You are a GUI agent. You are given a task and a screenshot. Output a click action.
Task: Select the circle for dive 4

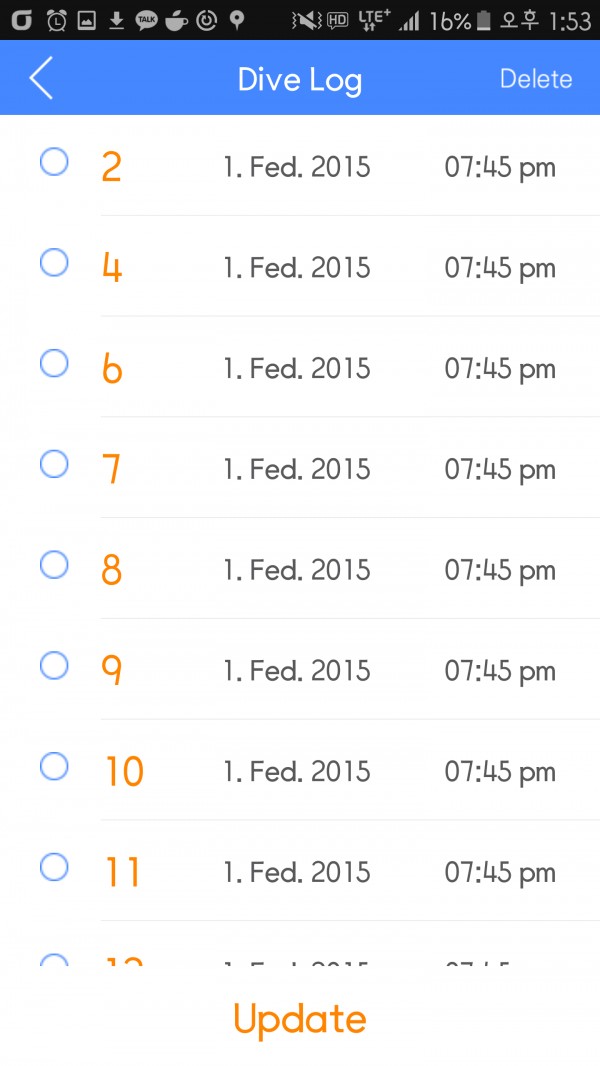point(54,262)
